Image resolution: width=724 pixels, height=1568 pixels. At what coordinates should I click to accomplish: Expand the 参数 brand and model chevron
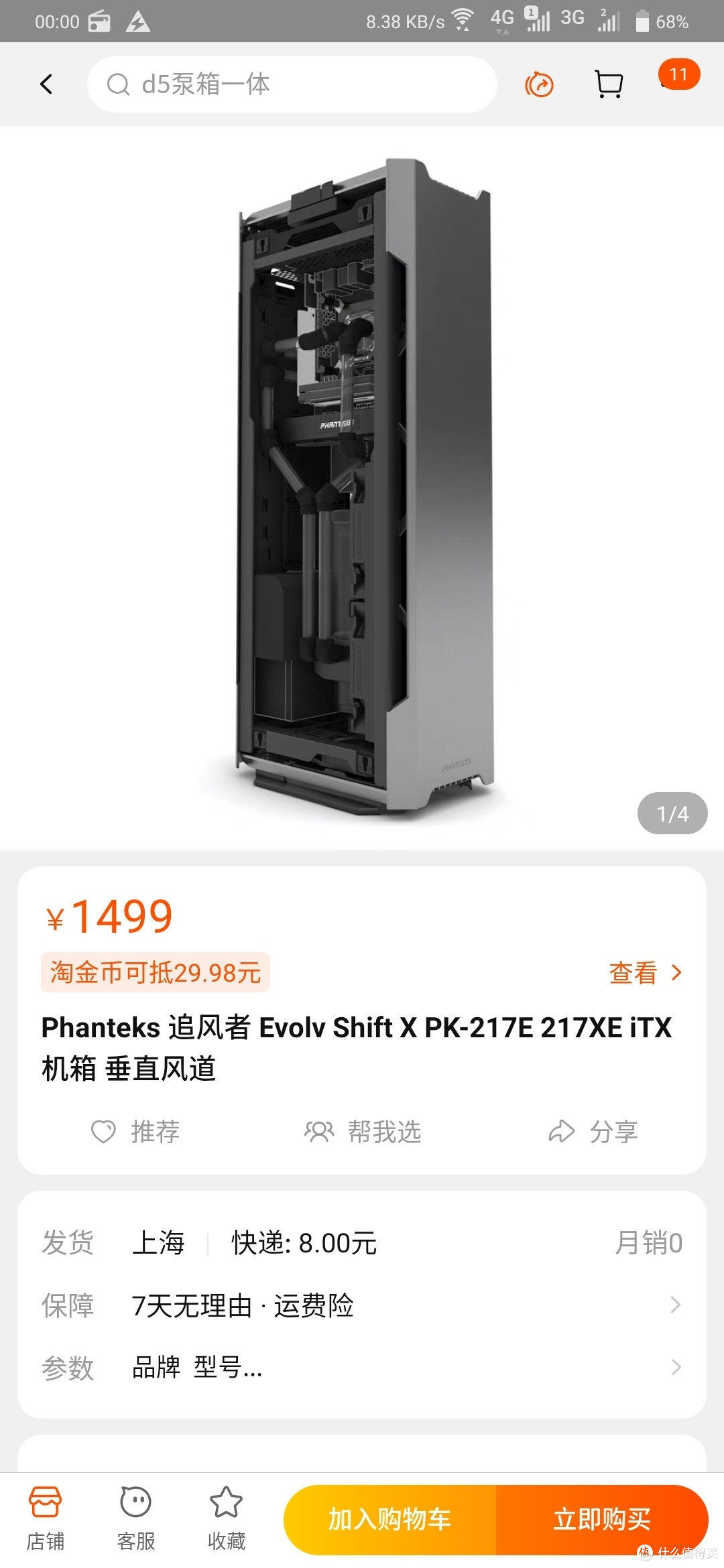pos(674,1367)
